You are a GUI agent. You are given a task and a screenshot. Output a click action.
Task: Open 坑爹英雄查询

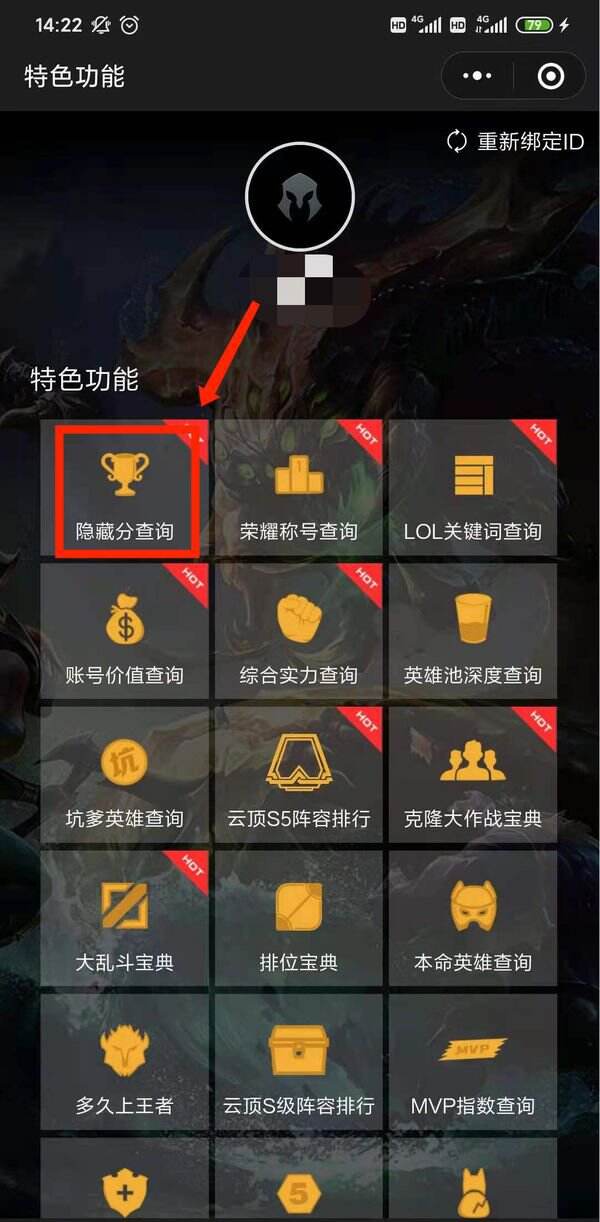point(125,776)
